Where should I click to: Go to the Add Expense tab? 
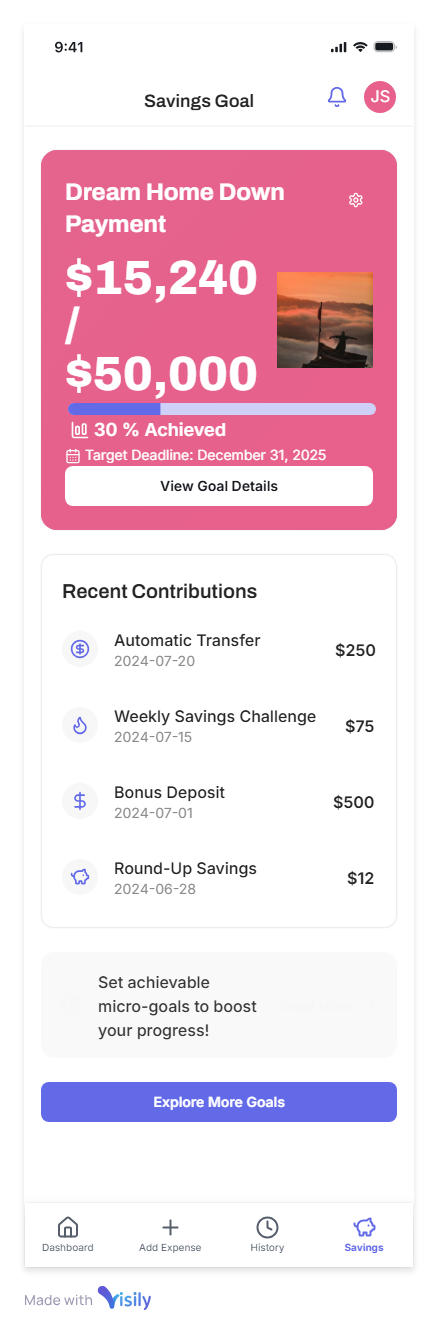(x=170, y=1235)
